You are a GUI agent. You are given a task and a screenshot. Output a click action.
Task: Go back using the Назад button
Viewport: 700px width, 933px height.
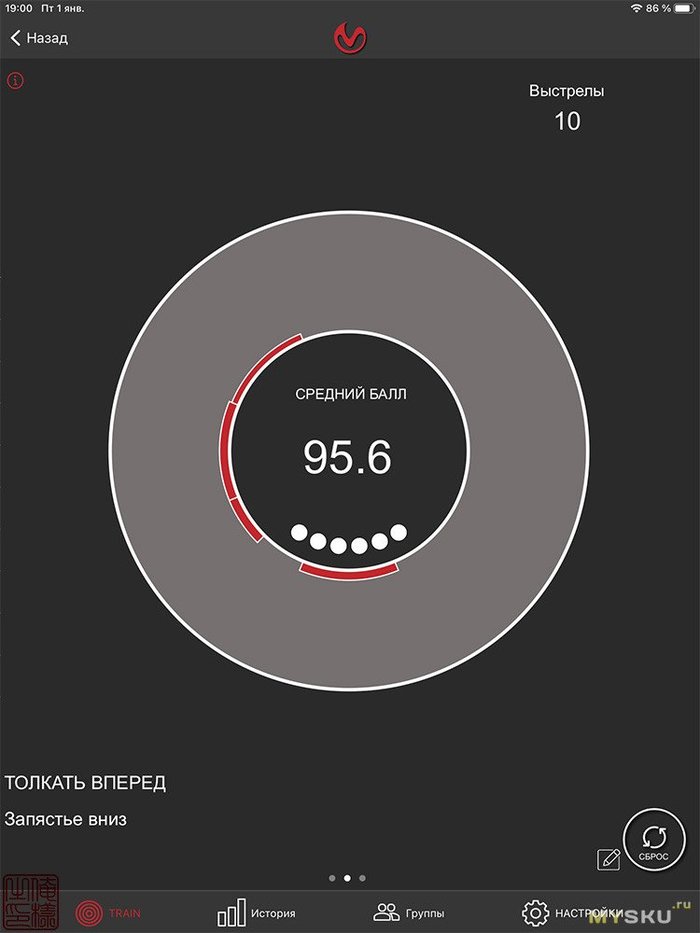pos(39,38)
